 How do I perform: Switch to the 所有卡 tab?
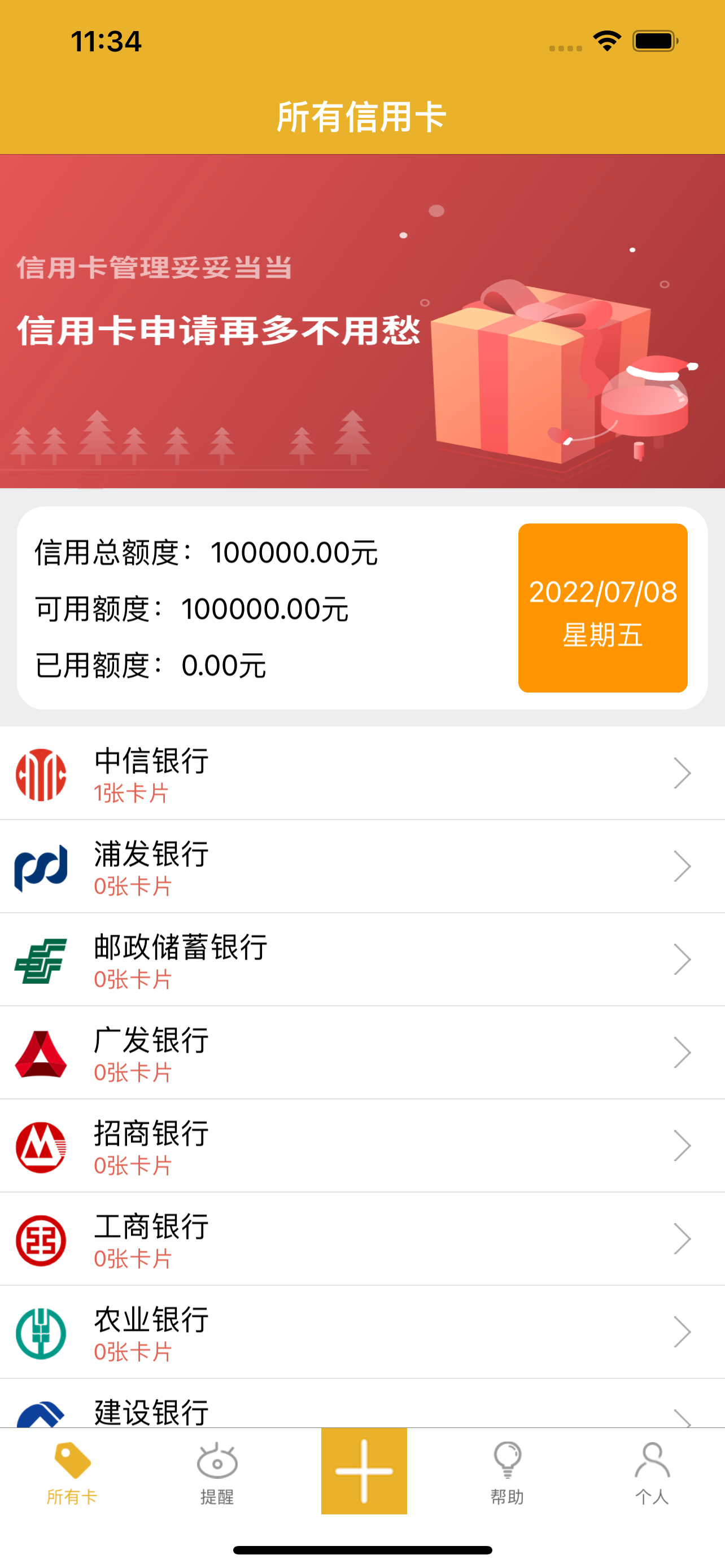click(72, 1473)
